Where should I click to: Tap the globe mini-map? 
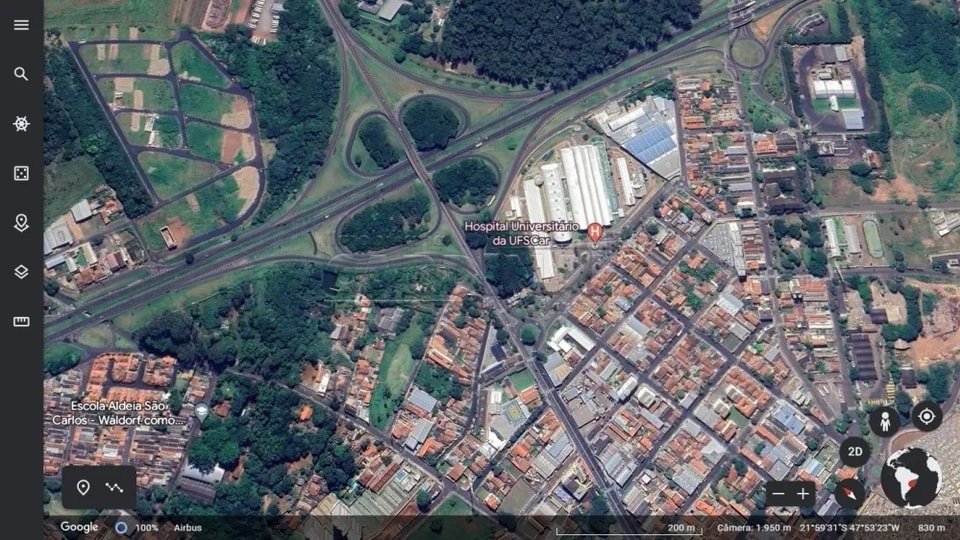tap(911, 478)
